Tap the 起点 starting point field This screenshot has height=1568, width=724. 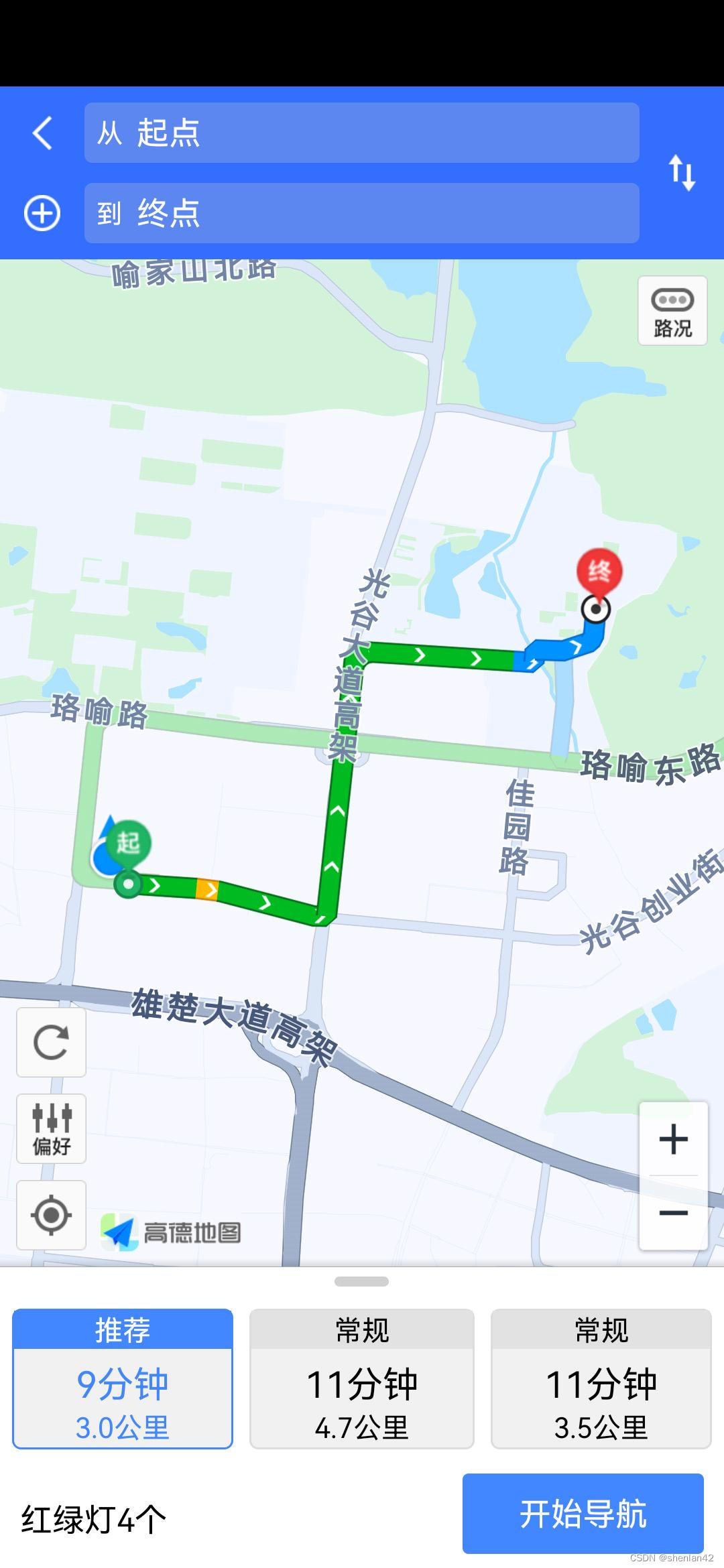coord(361,133)
